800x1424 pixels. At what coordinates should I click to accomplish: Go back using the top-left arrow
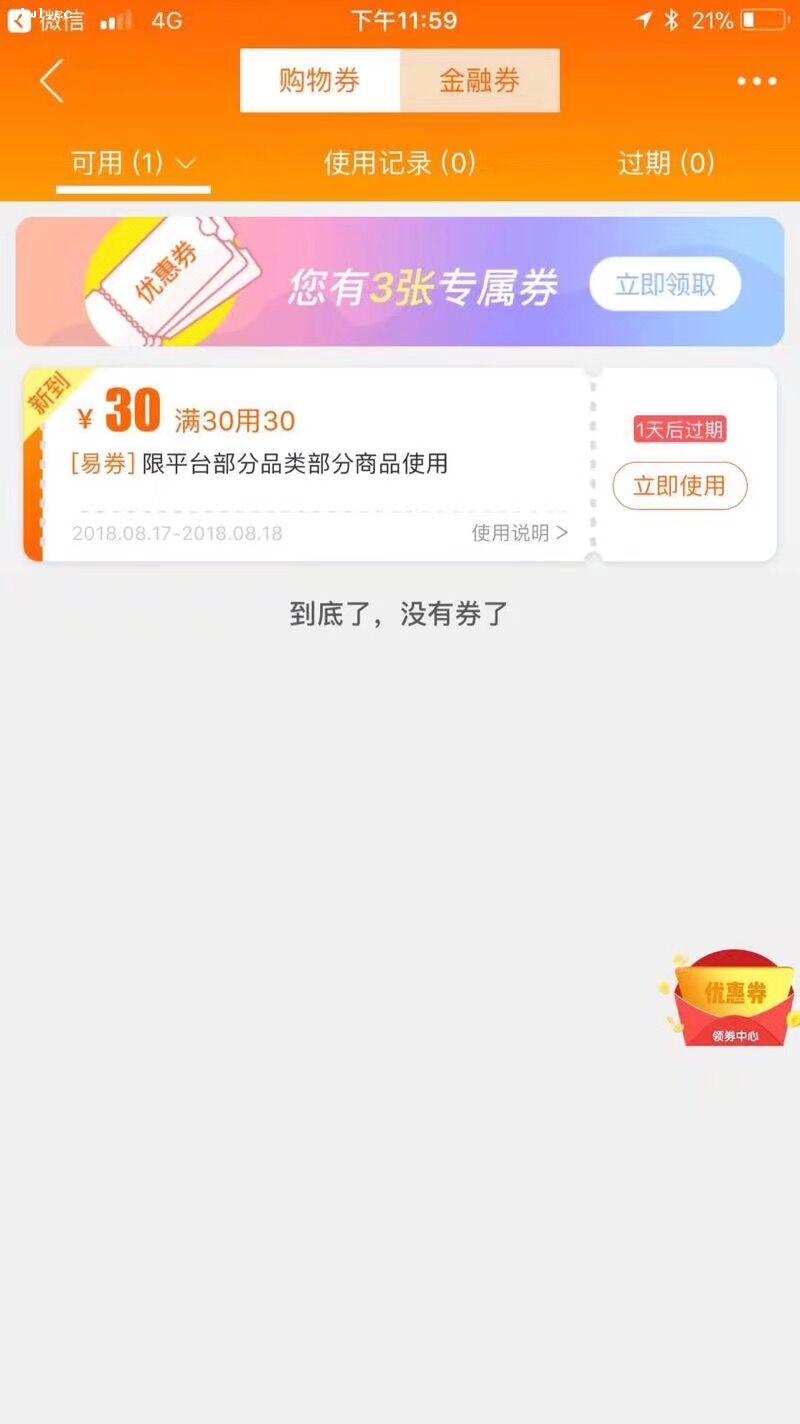click(52, 81)
